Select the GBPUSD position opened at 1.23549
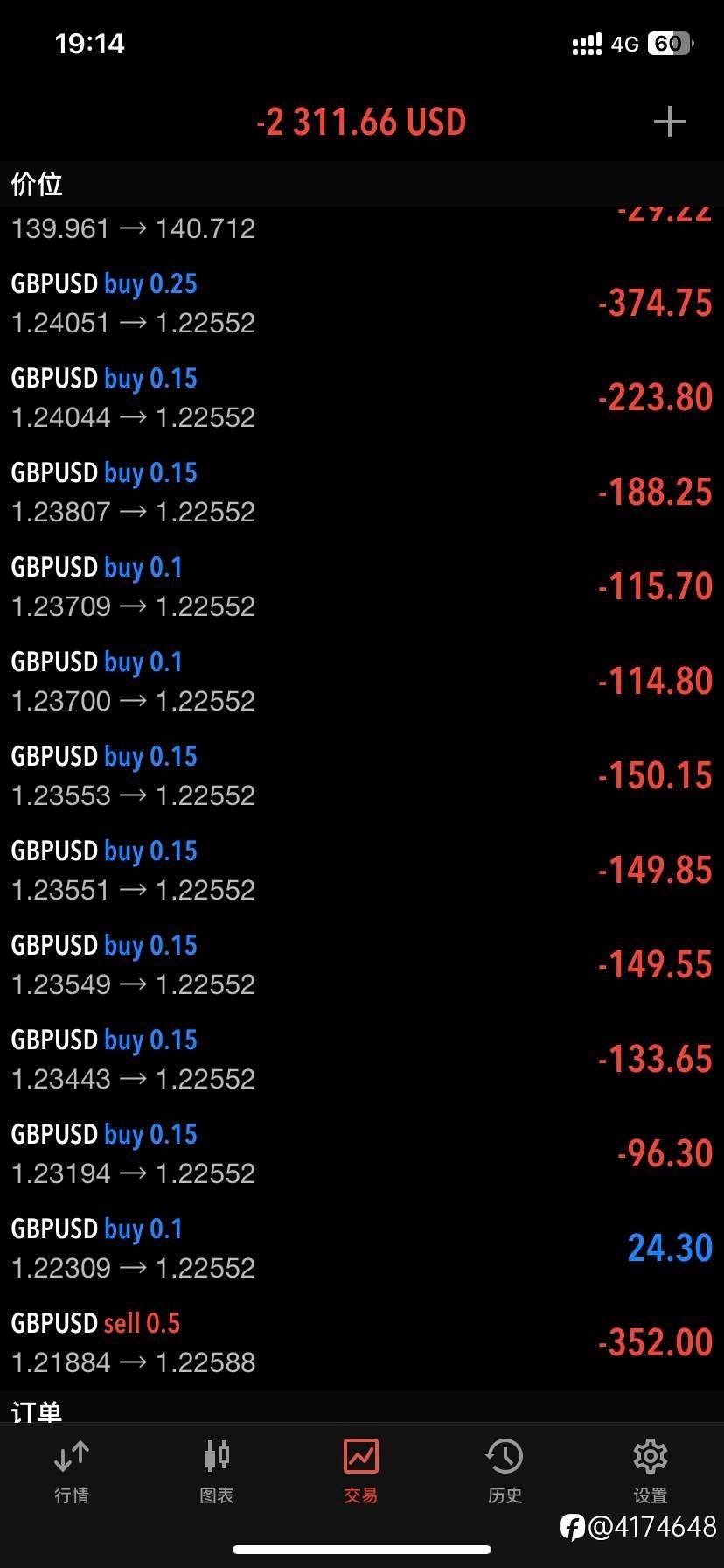 (362, 965)
